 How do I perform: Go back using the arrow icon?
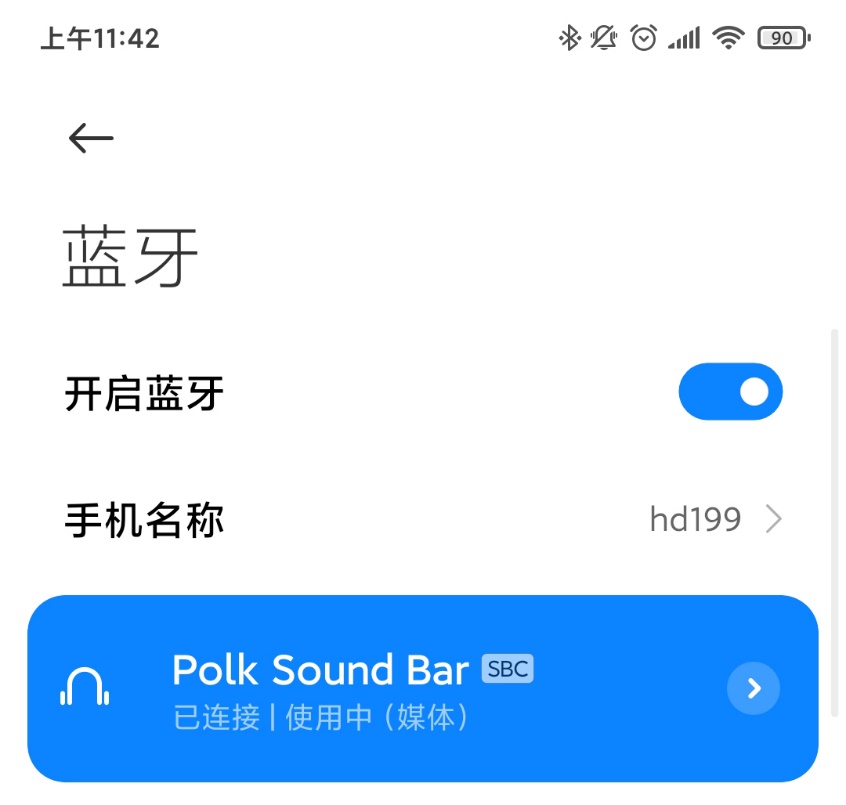91,138
